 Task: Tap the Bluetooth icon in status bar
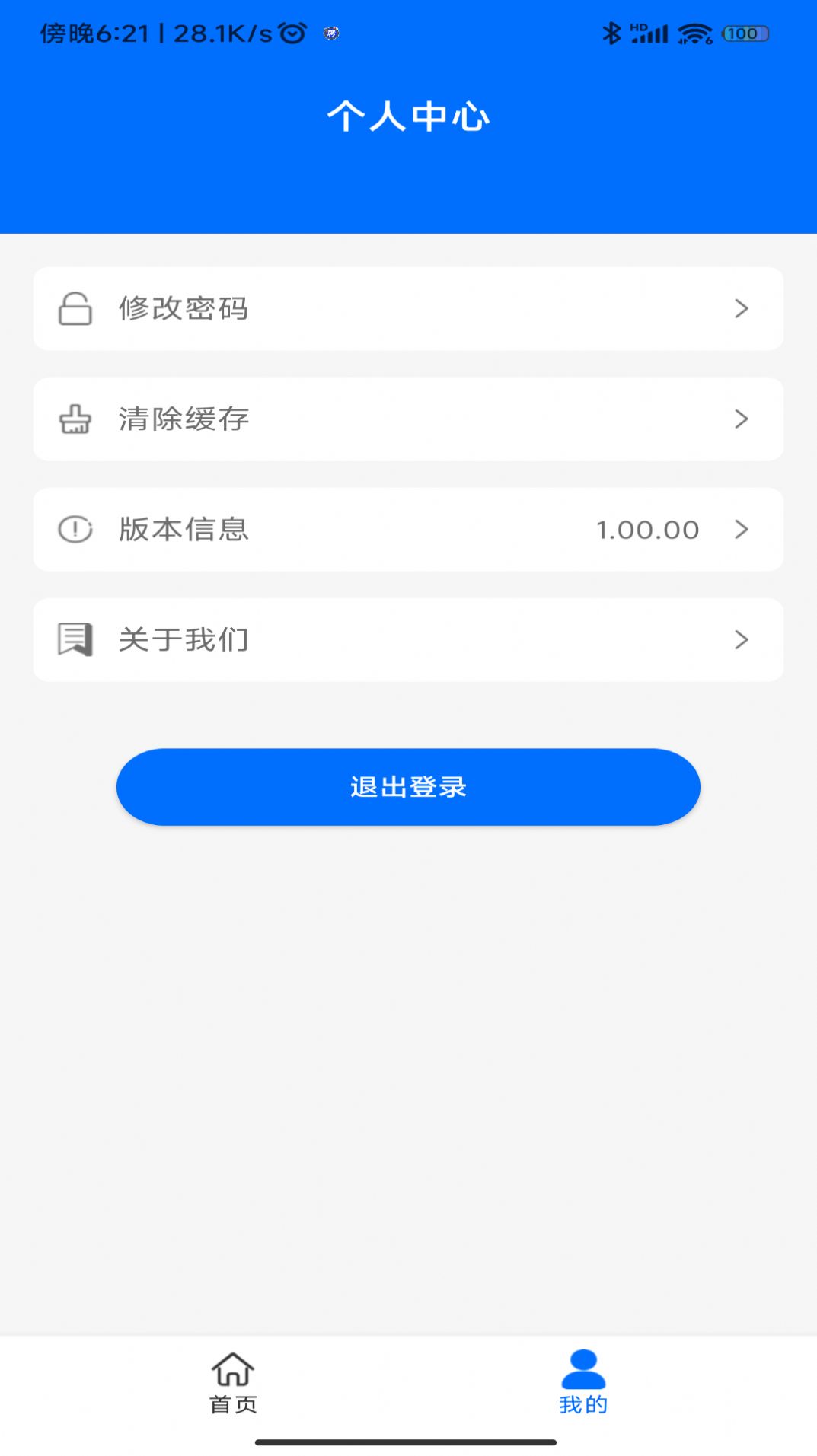pos(610,33)
